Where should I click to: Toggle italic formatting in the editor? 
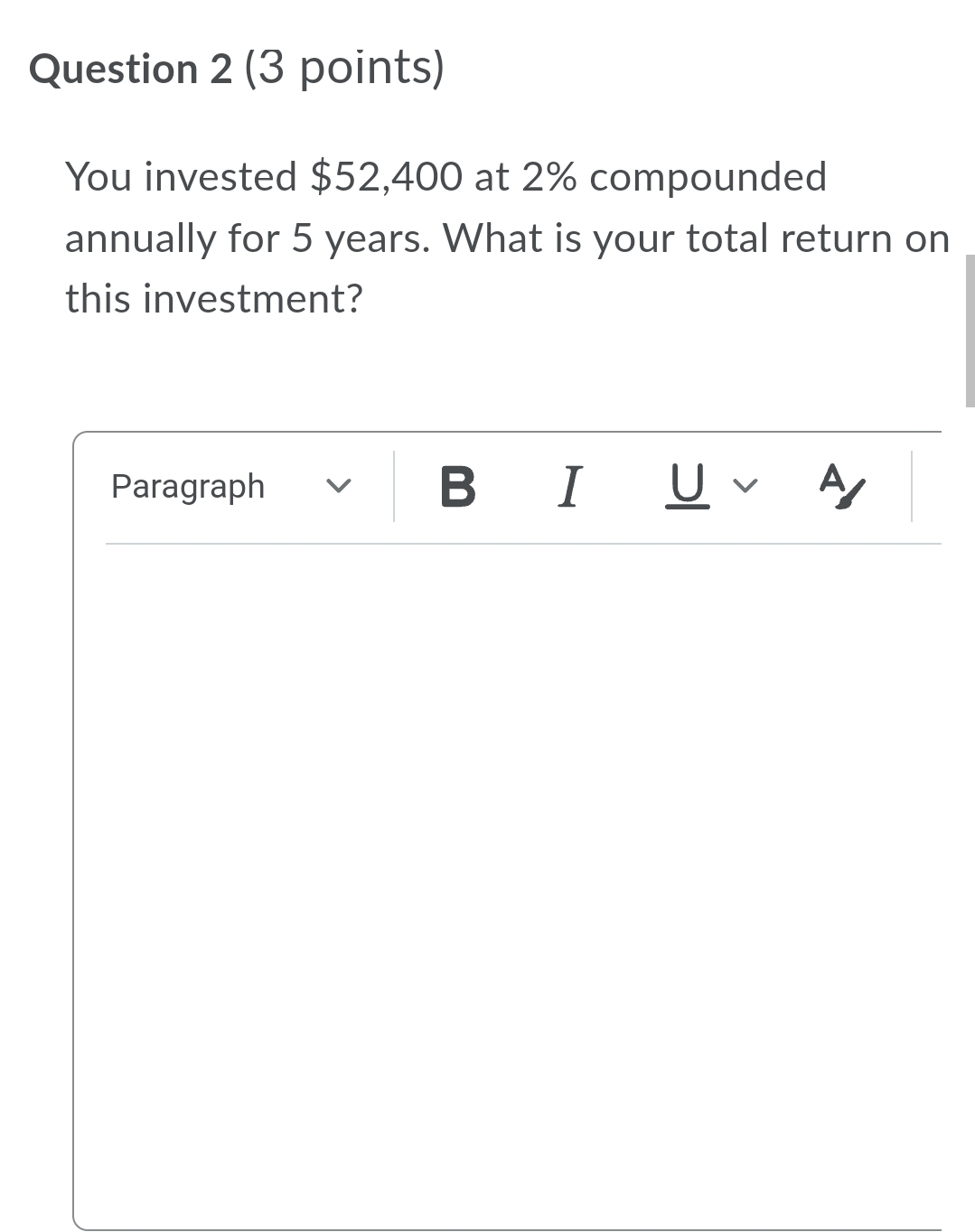tap(569, 487)
